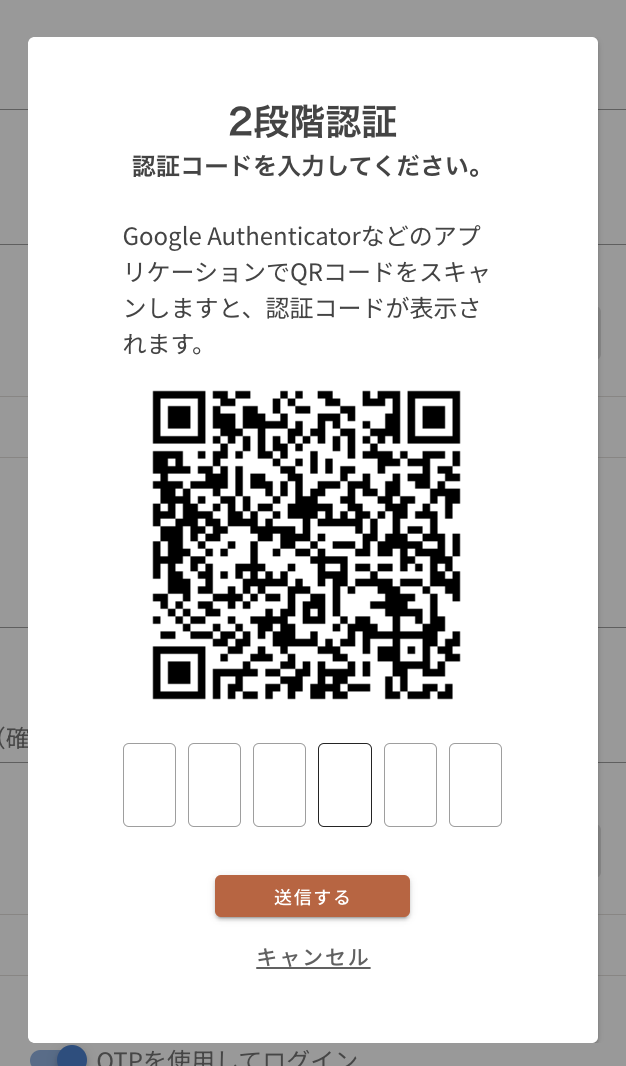Tap the fourth code digit box

click(345, 785)
